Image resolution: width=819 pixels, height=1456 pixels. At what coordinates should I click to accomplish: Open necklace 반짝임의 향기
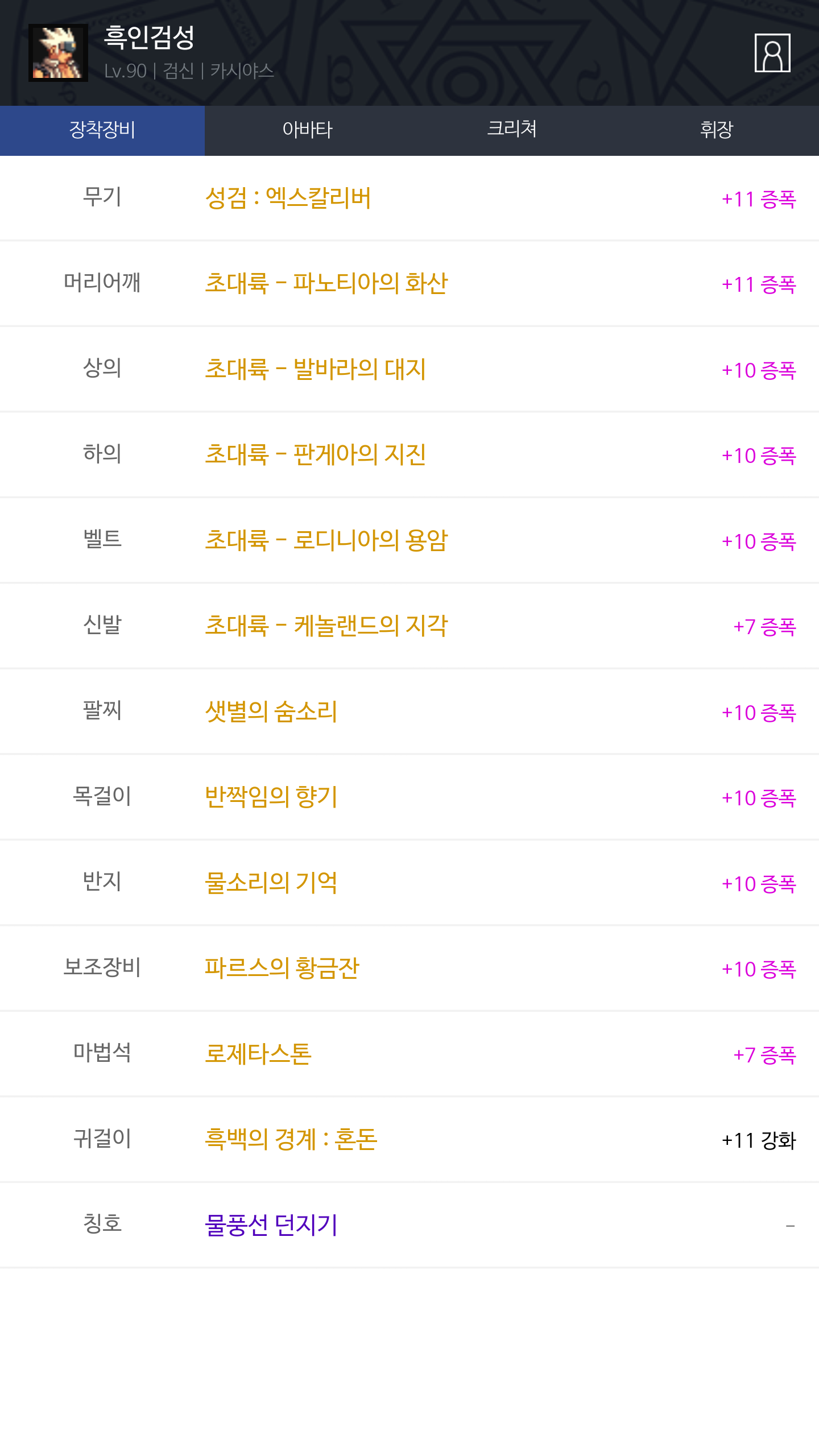(271, 797)
